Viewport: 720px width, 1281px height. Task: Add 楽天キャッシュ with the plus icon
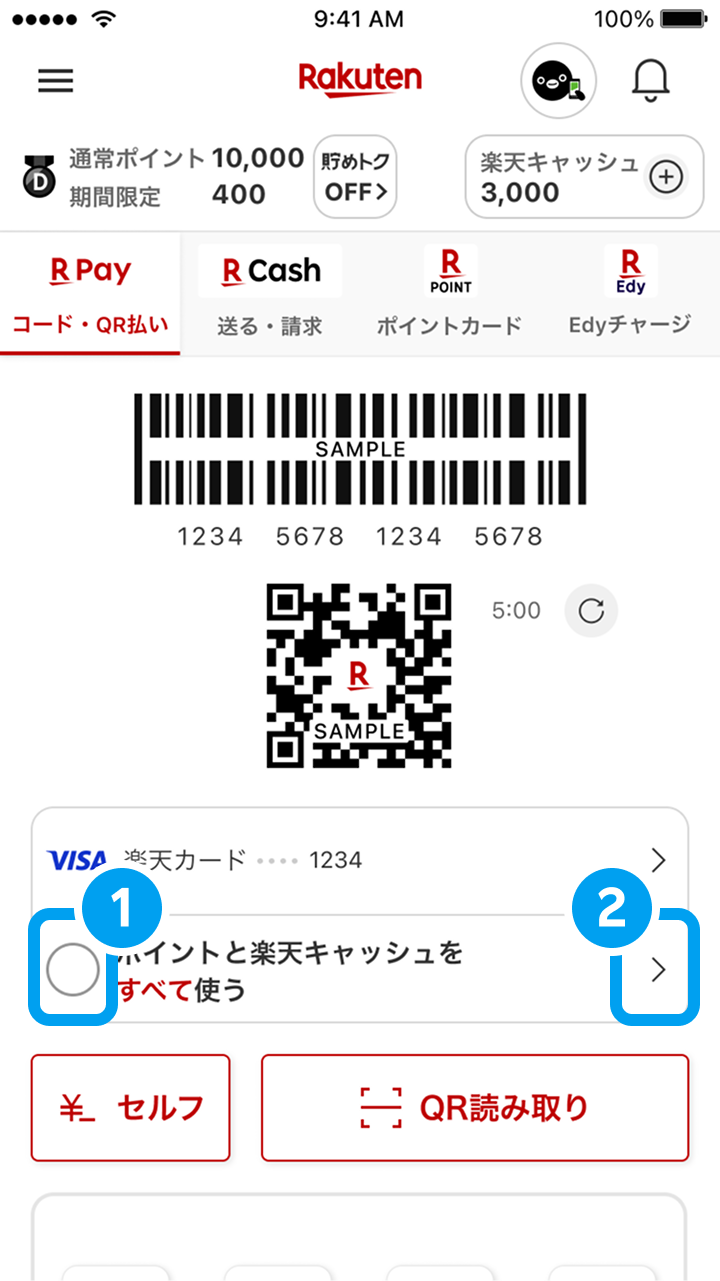(666, 177)
